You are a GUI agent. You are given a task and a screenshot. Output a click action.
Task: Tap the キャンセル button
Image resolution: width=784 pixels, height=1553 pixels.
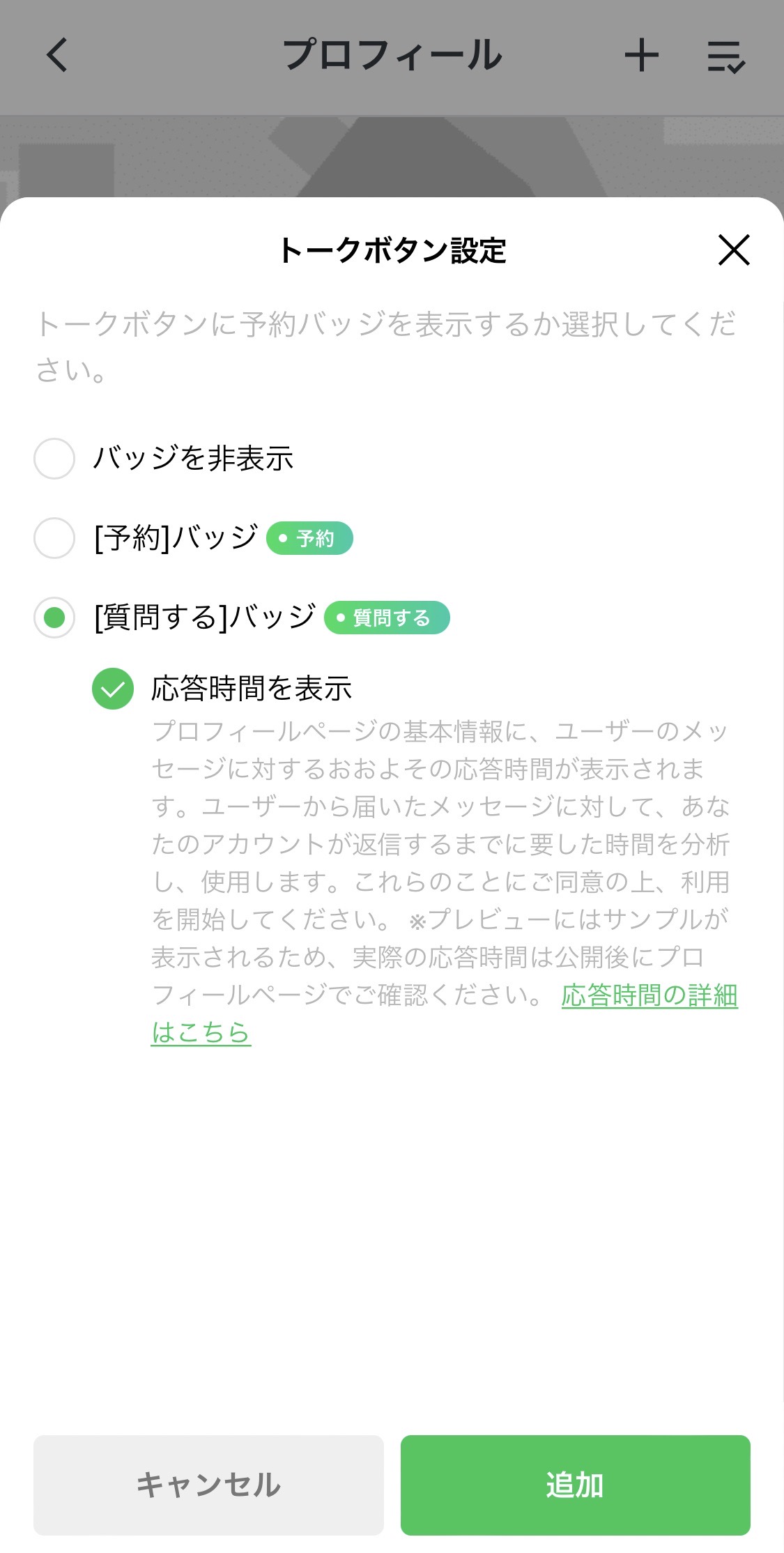(208, 1485)
